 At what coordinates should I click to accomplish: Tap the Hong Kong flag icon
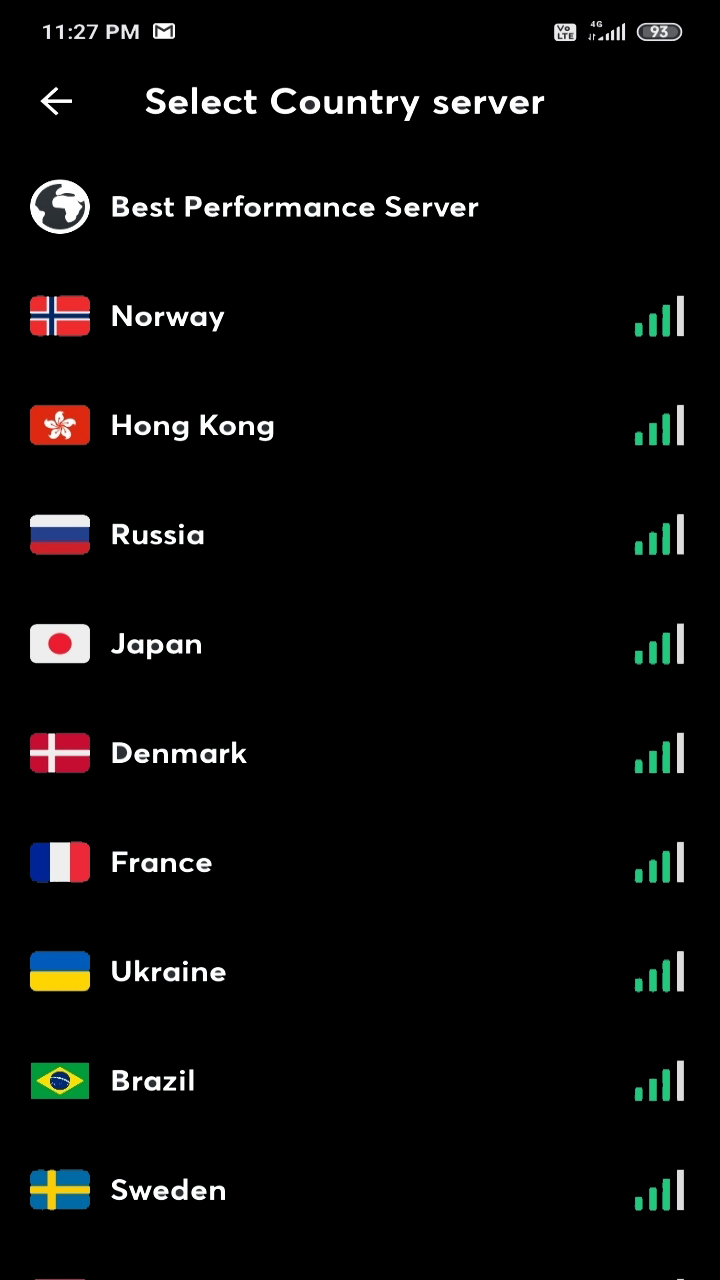[x=59, y=425]
